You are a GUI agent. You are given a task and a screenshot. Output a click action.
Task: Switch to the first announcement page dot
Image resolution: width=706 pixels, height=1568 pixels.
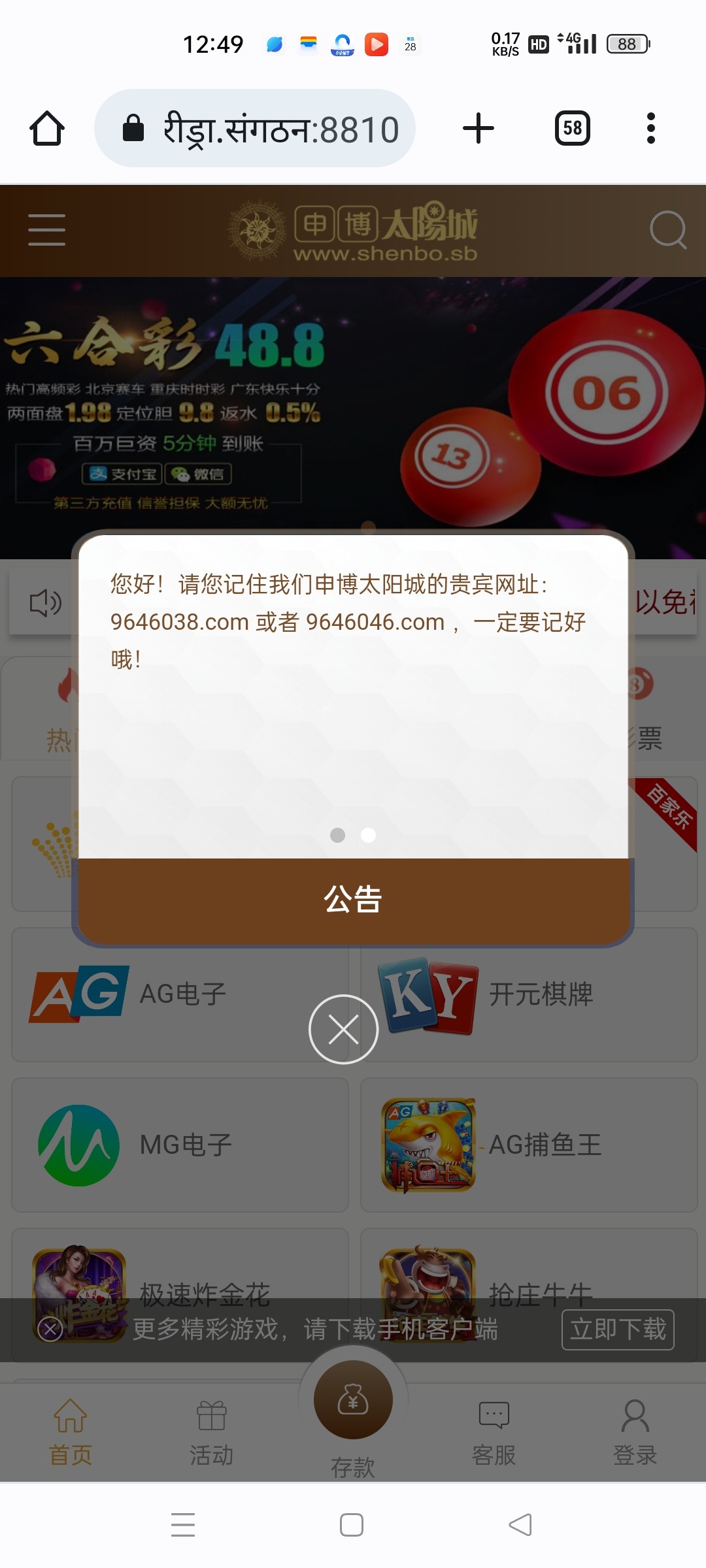pyautogui.click(x=337, y=835)
